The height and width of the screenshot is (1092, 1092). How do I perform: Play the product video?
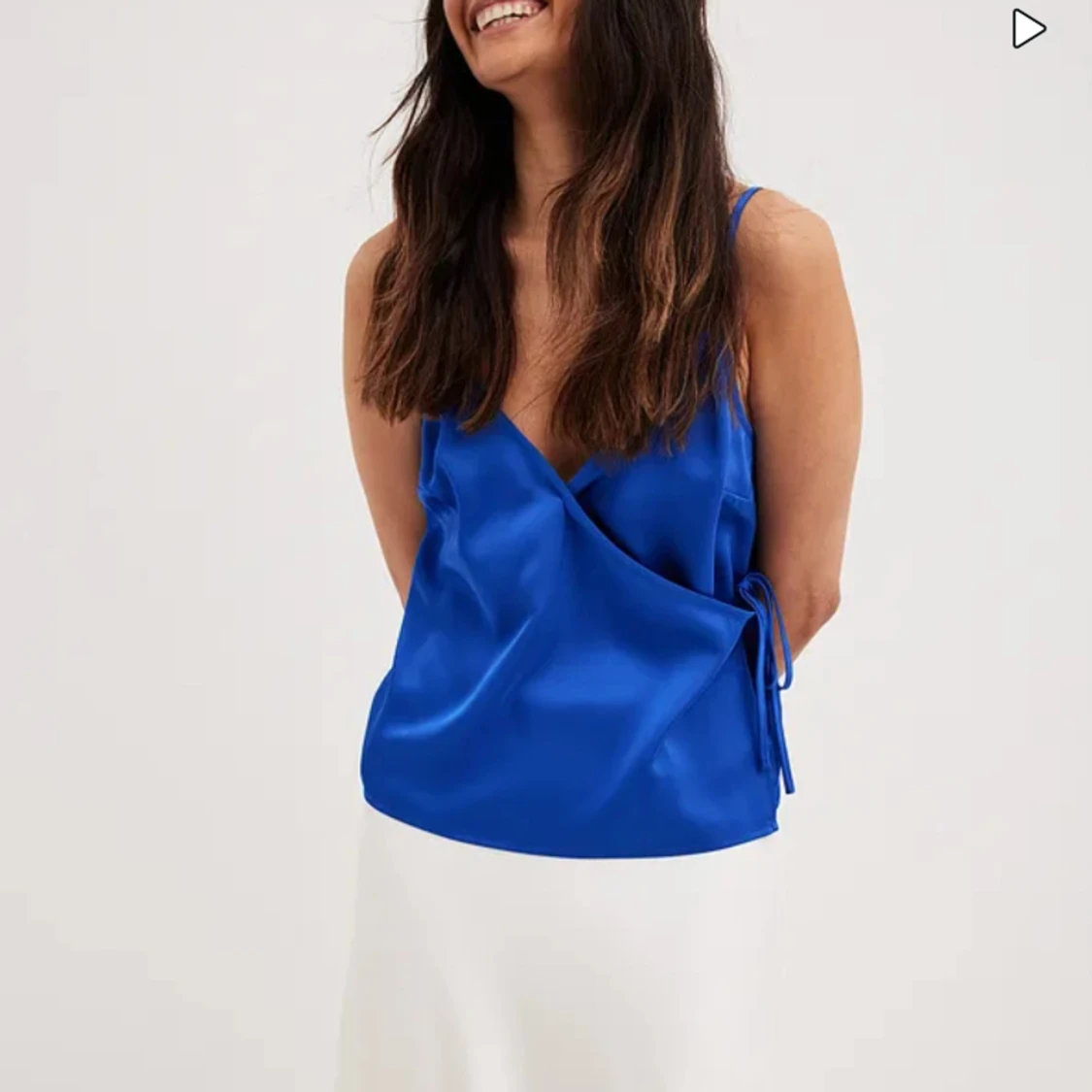[1027, 29]
